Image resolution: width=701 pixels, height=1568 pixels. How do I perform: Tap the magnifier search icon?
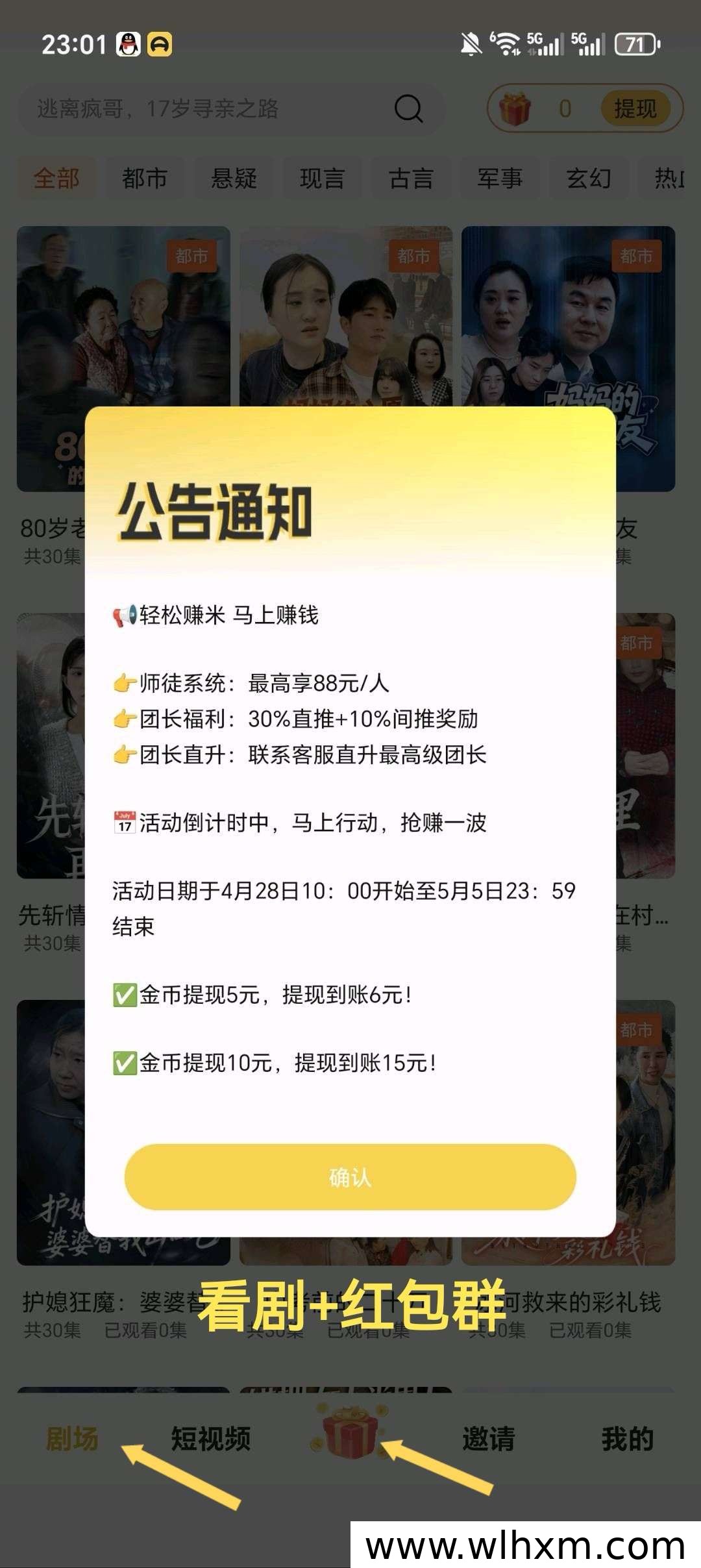coord(408,108)
